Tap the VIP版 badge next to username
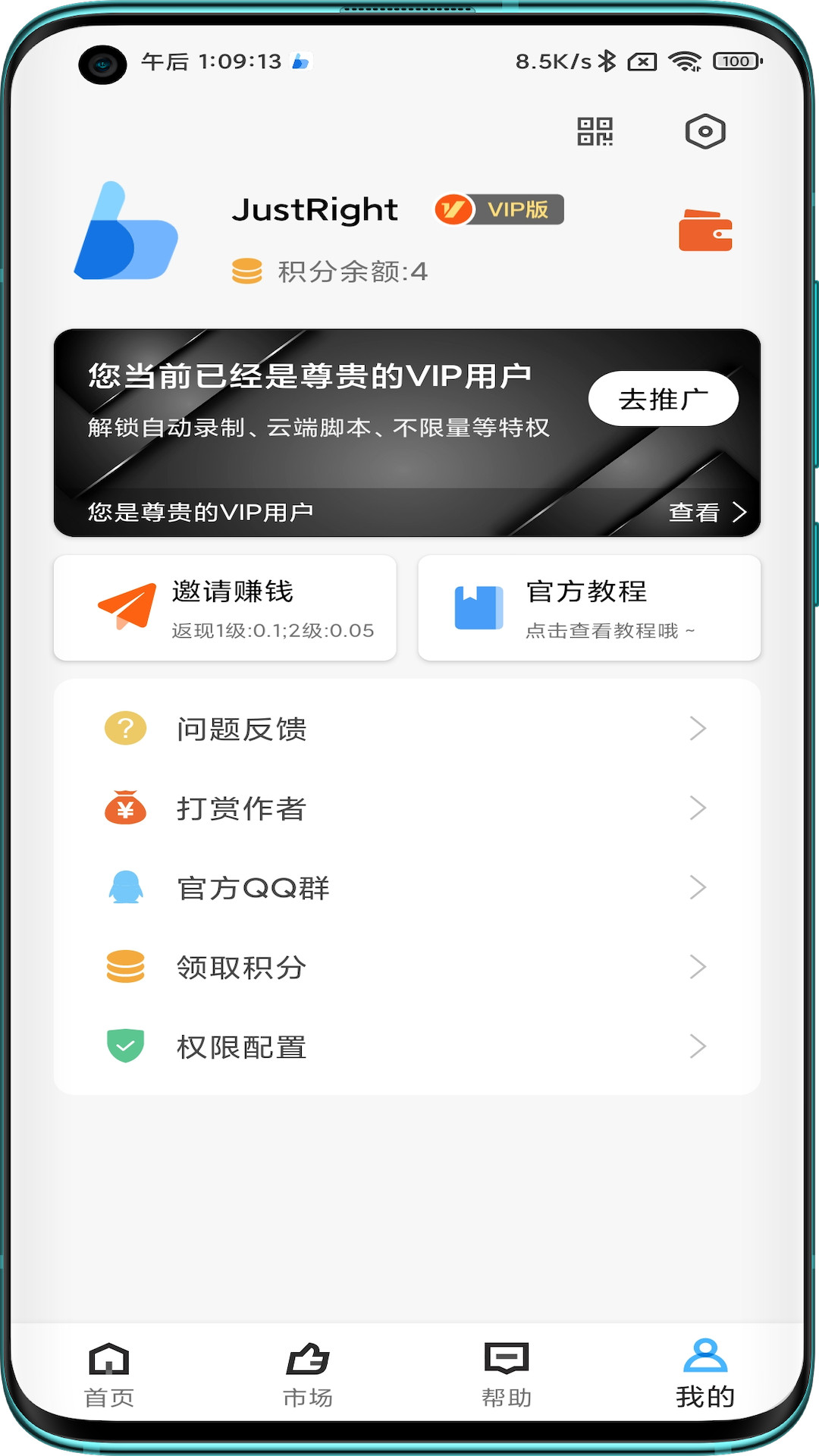The image size is (819, 1456). tap(498, 209)
